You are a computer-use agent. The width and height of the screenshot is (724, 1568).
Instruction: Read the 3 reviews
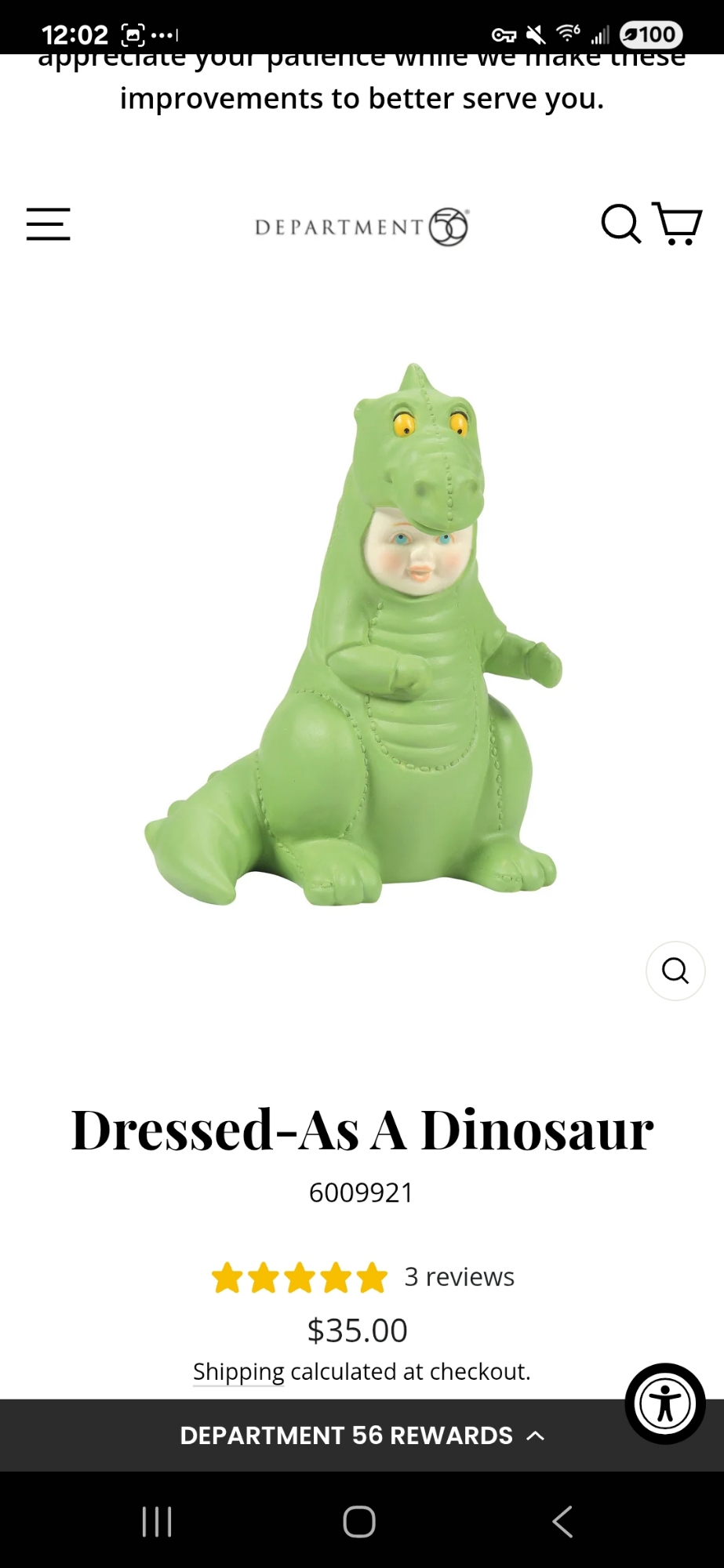pos(459,1277)
